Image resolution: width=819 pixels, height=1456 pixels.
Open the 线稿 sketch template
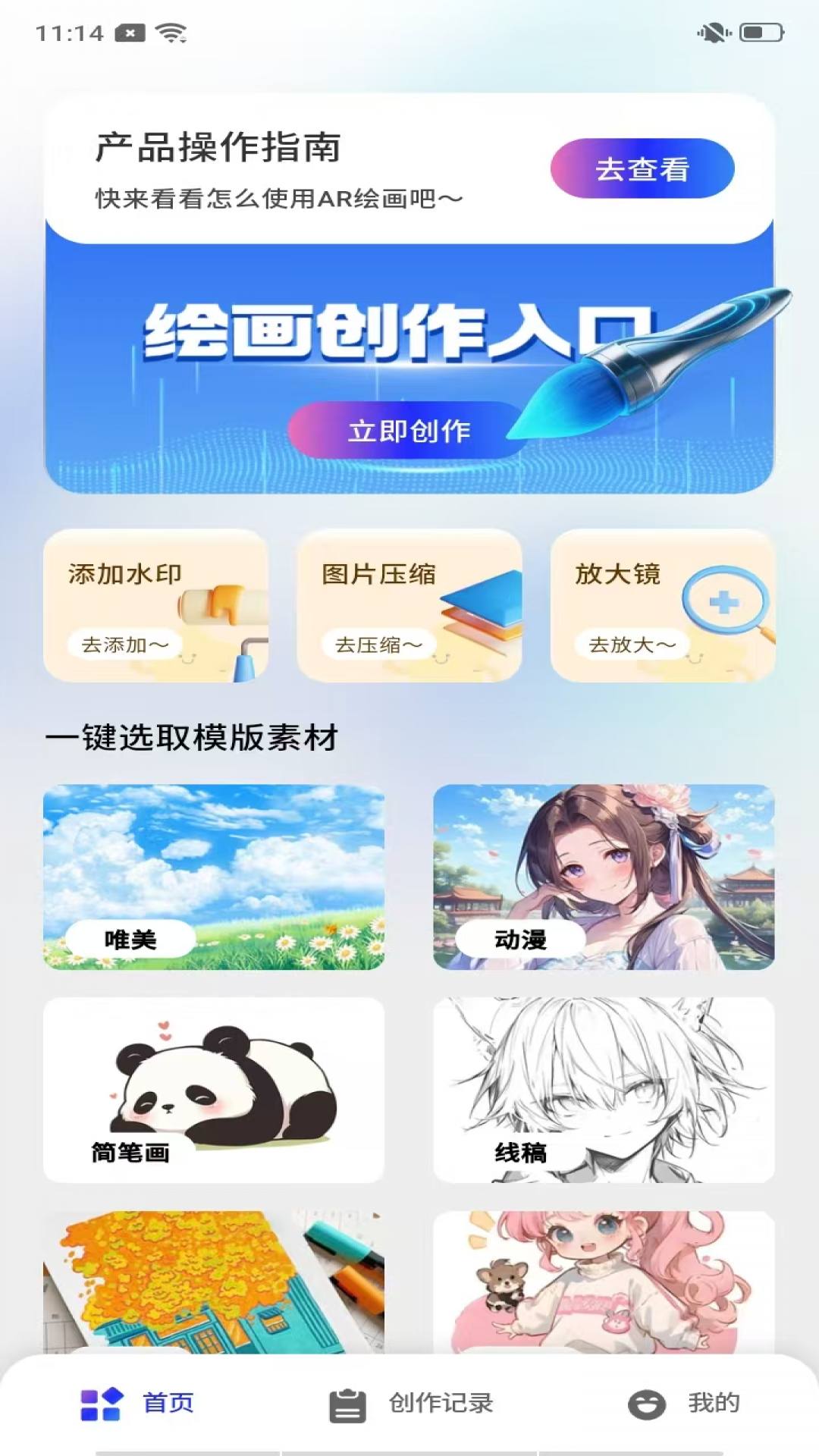[604, 1089]
